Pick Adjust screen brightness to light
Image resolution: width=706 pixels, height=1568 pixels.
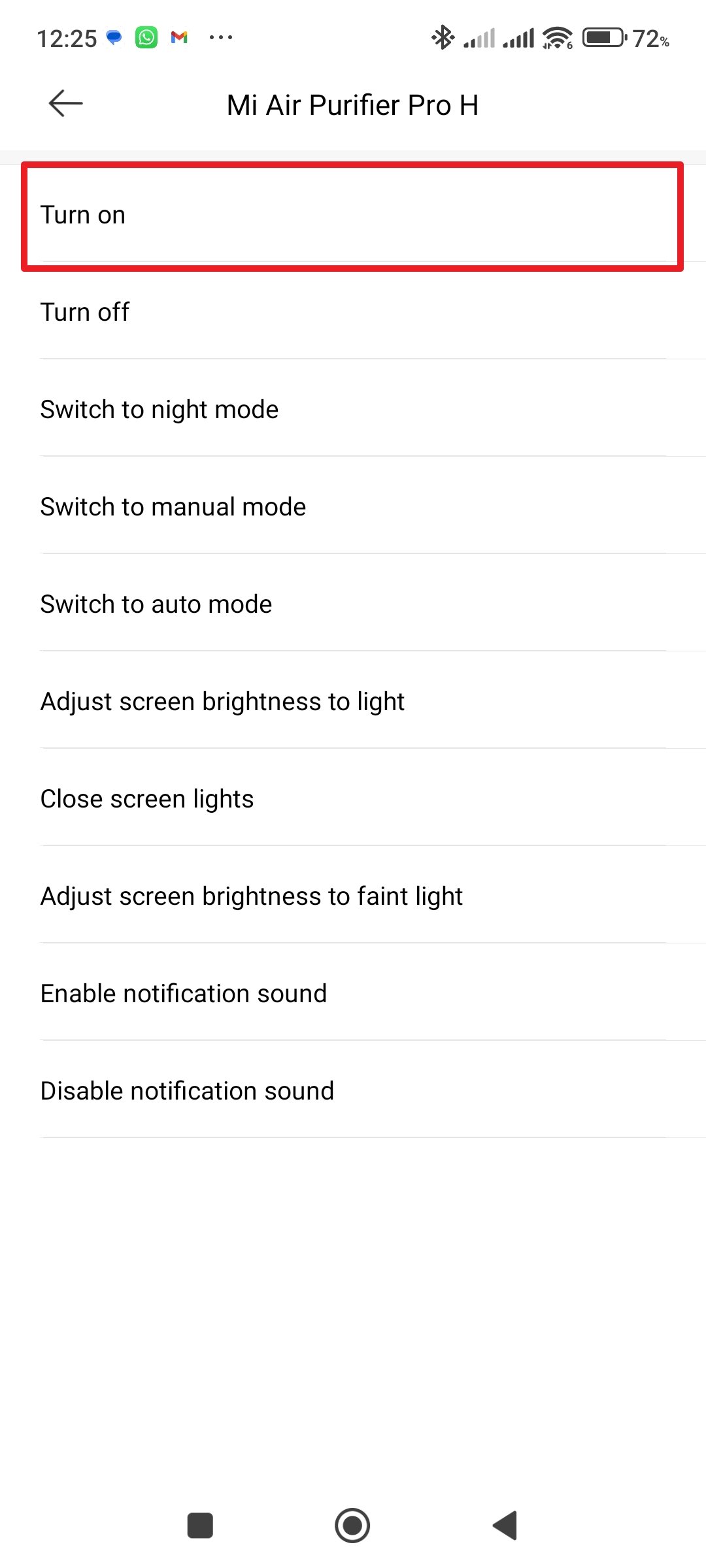click(x=352, y=702)
